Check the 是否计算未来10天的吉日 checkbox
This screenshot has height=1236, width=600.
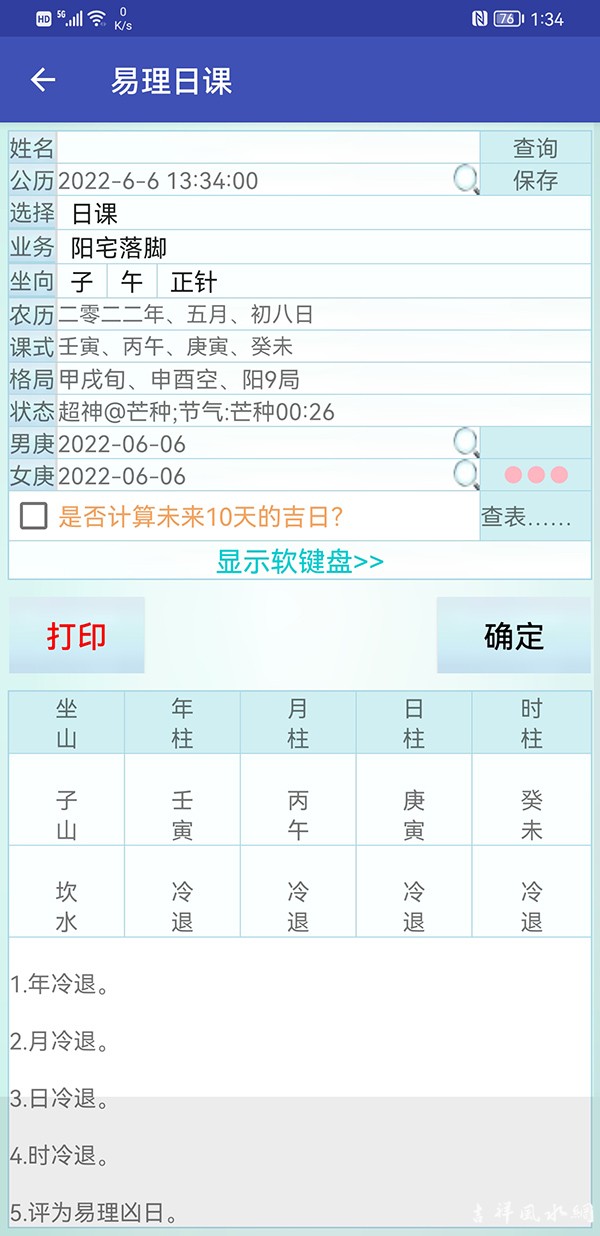point(34,516)
